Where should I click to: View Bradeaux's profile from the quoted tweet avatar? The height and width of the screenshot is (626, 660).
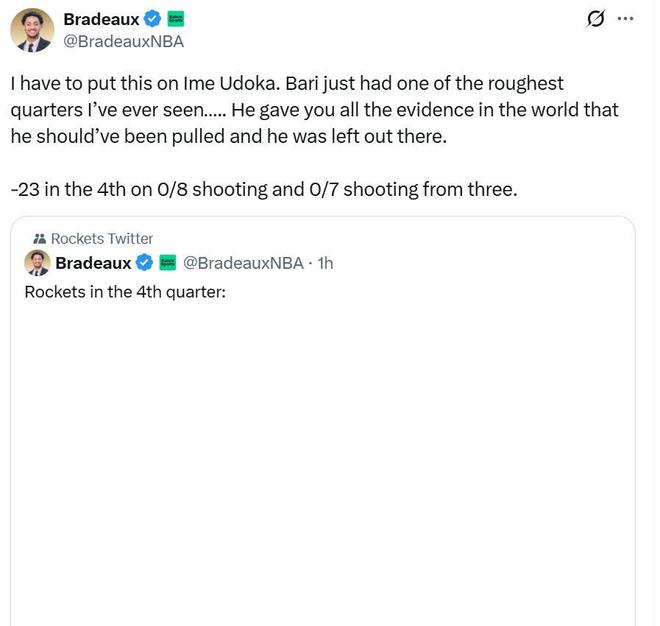point(37,263)
